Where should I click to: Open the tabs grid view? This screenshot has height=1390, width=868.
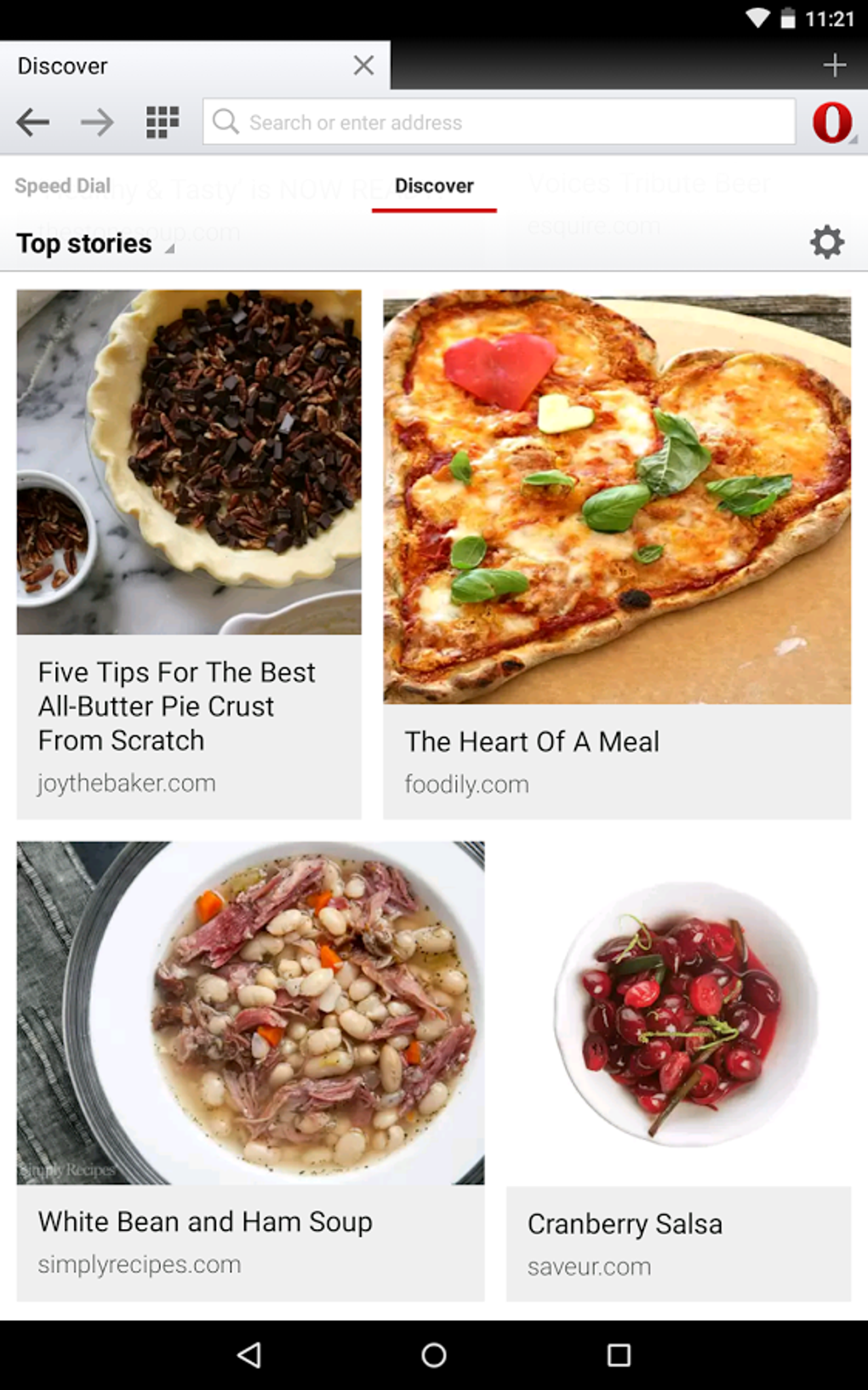pyautogui.click(x=162, y=123)
